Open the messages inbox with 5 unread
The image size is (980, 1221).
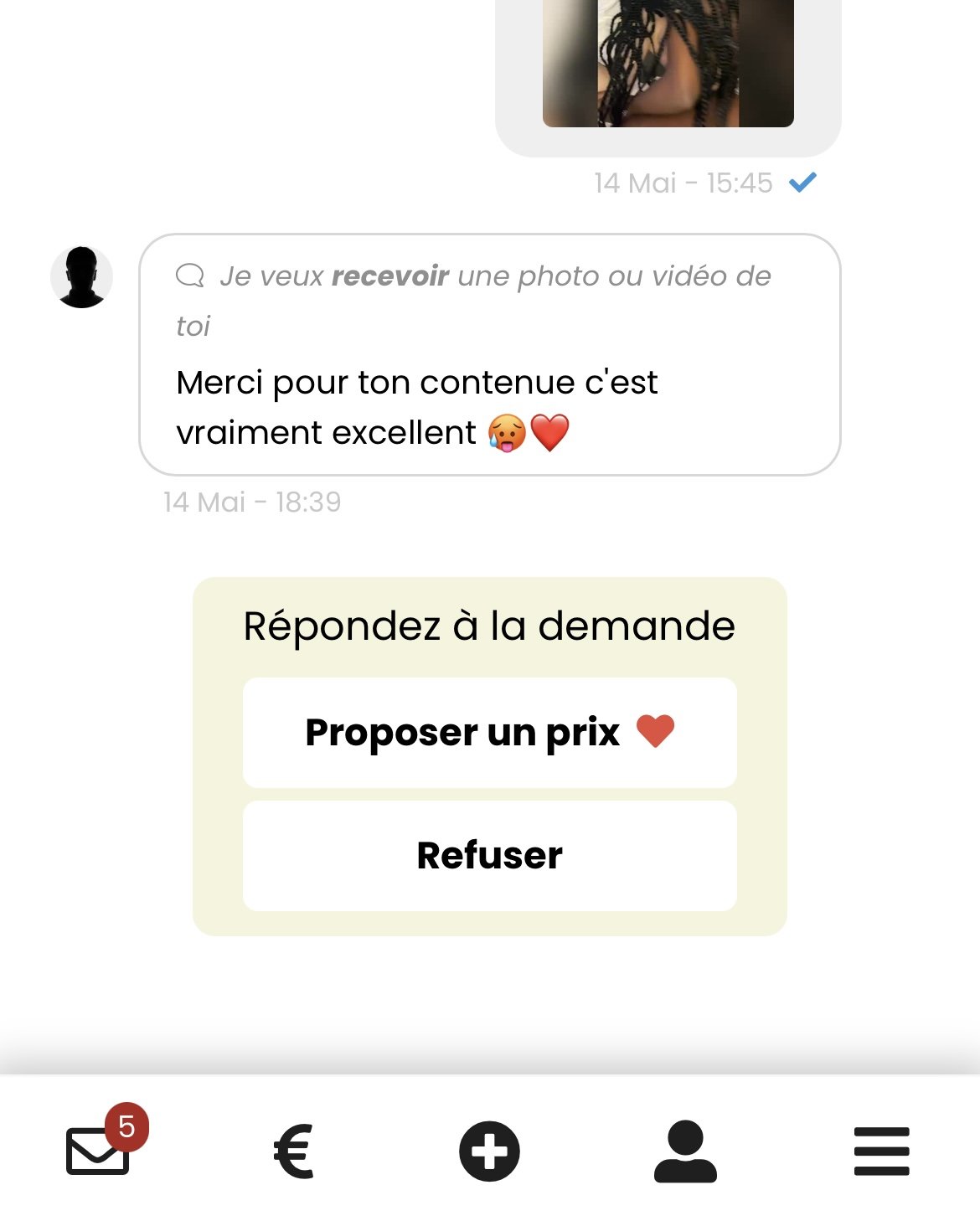[x=99, y=1151]
